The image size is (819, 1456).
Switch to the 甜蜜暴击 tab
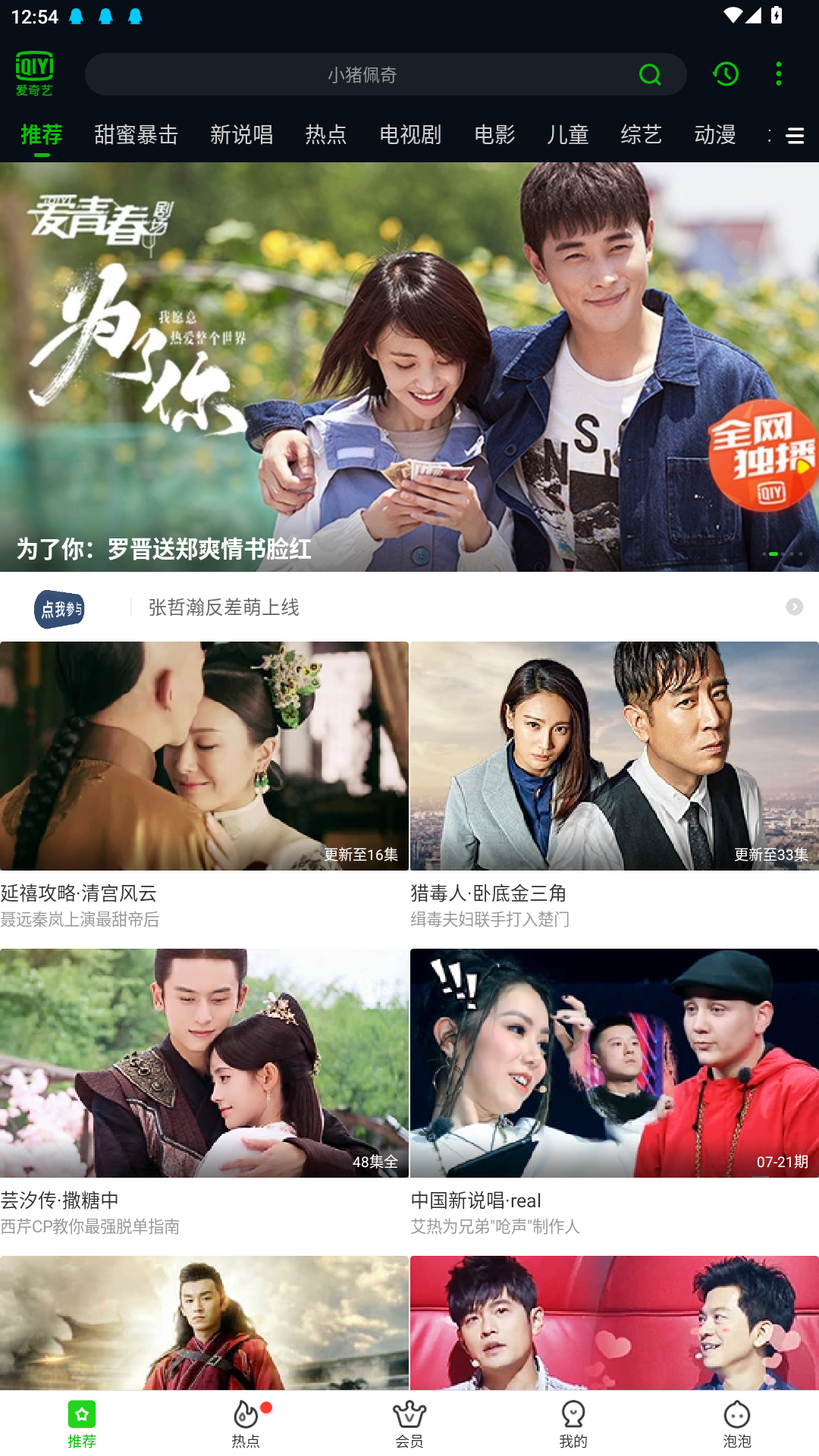pyautogui.click(x=136, y=135)
